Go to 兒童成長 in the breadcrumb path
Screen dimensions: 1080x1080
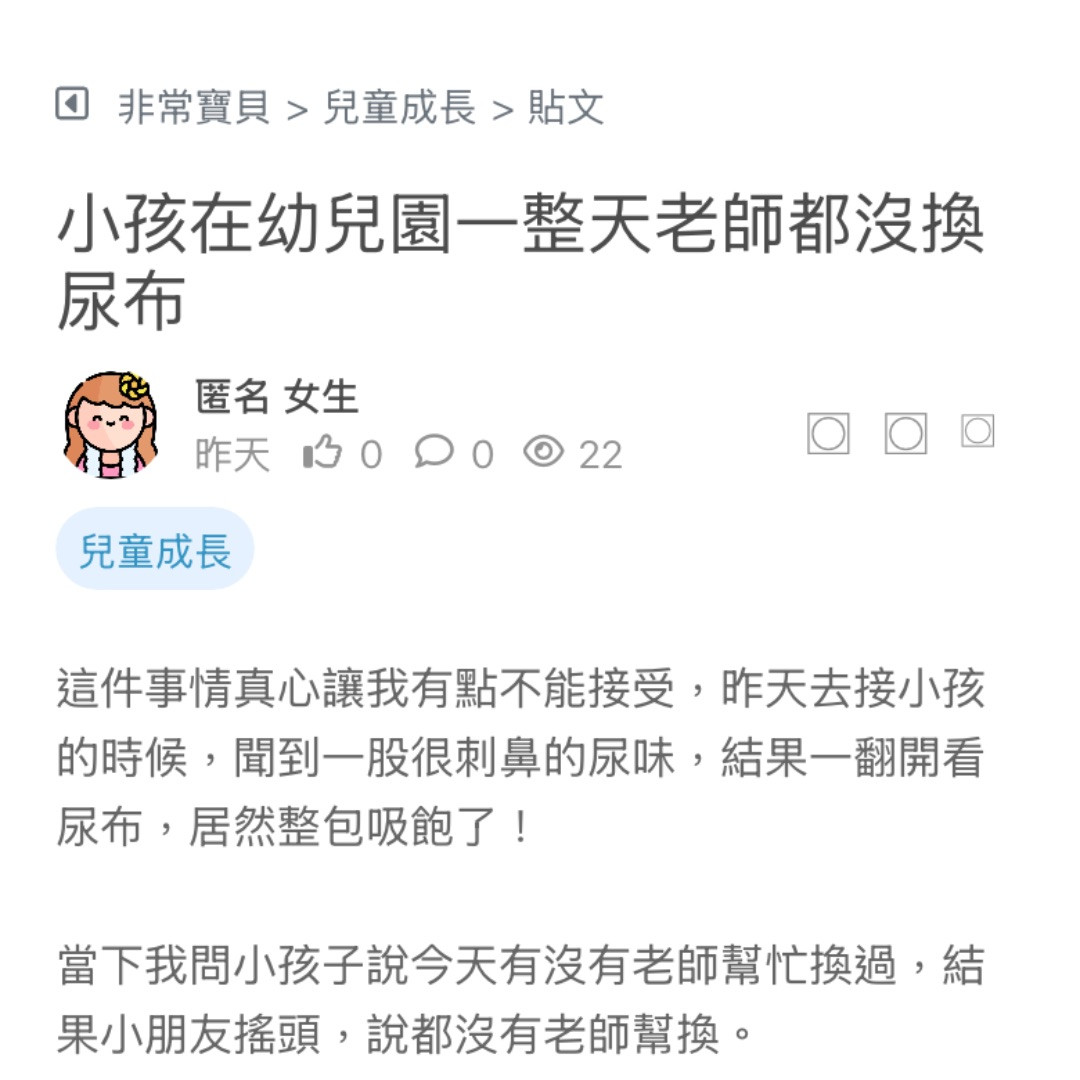[x=399, y=107]
